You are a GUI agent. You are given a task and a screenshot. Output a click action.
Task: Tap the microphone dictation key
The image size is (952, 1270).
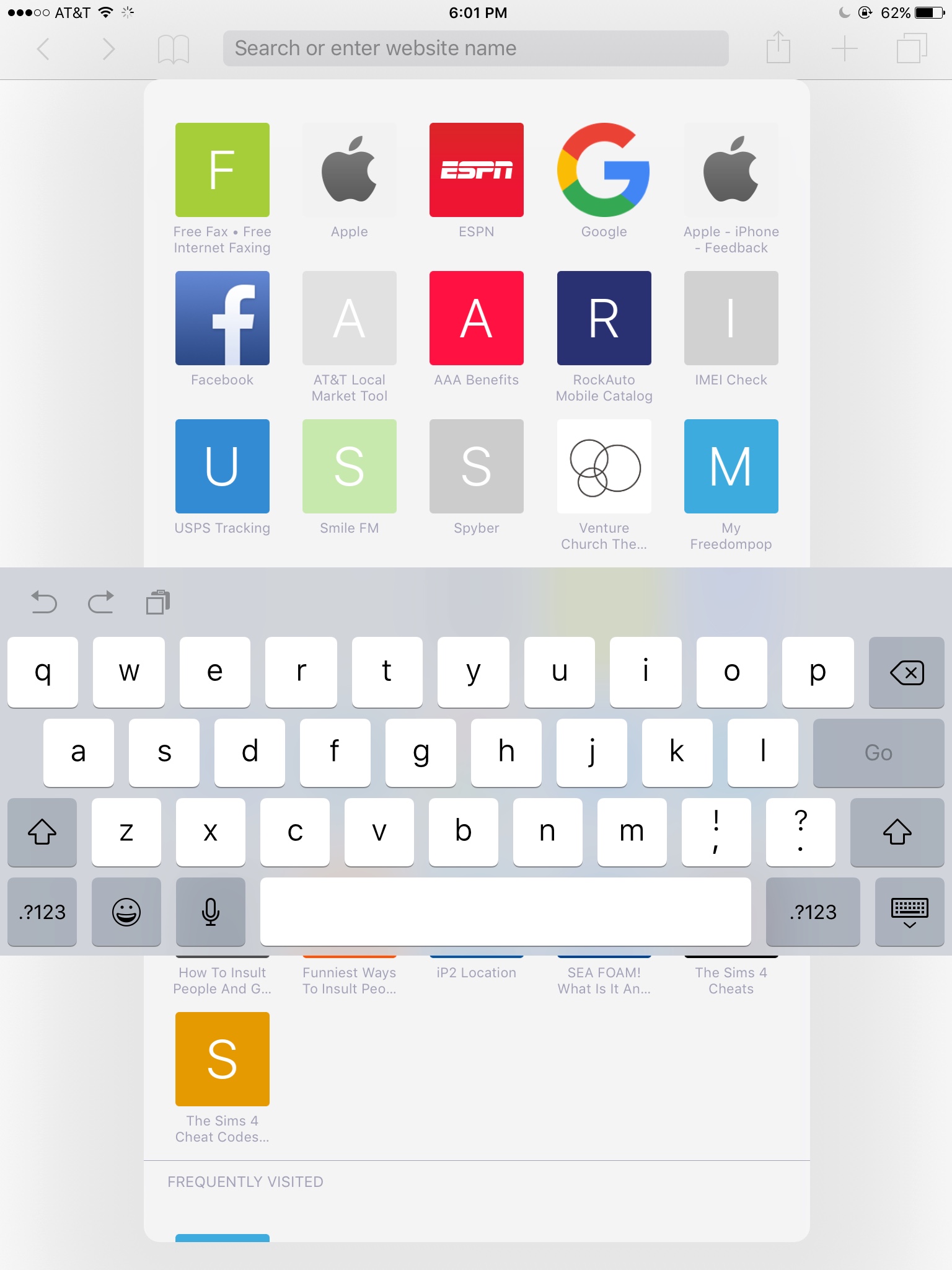pyautogui.click(x=211, y=912)
